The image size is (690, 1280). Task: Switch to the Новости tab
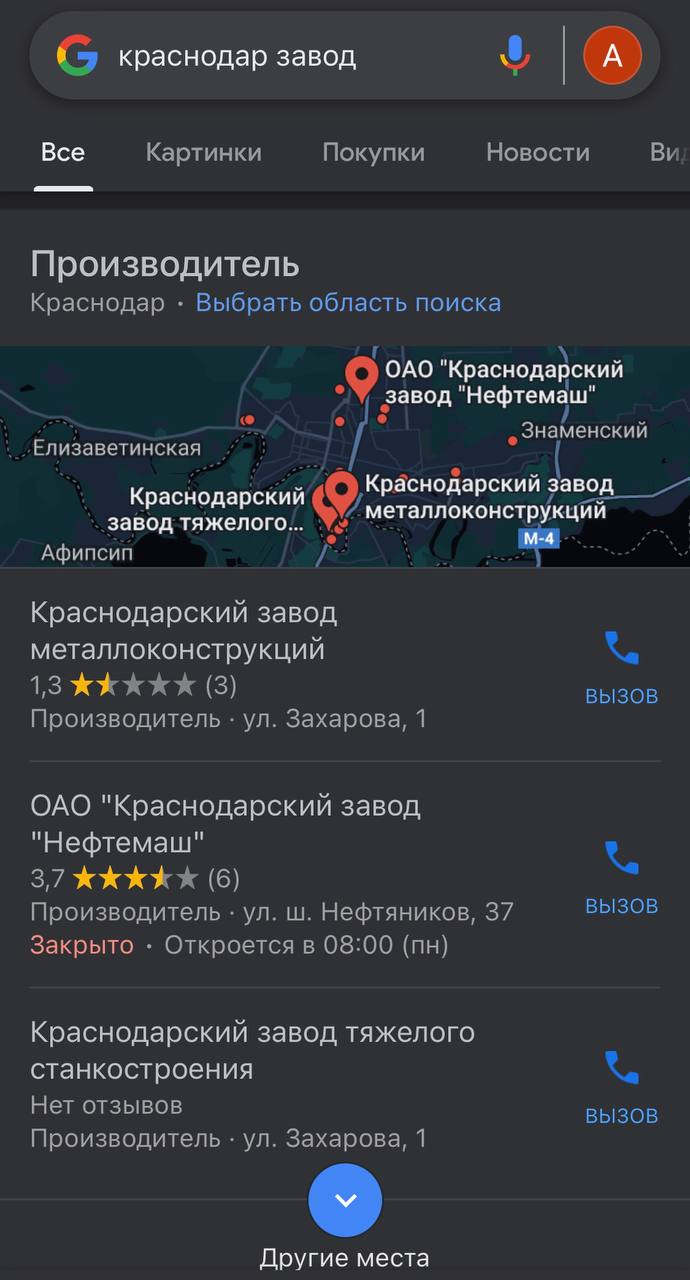537,153
